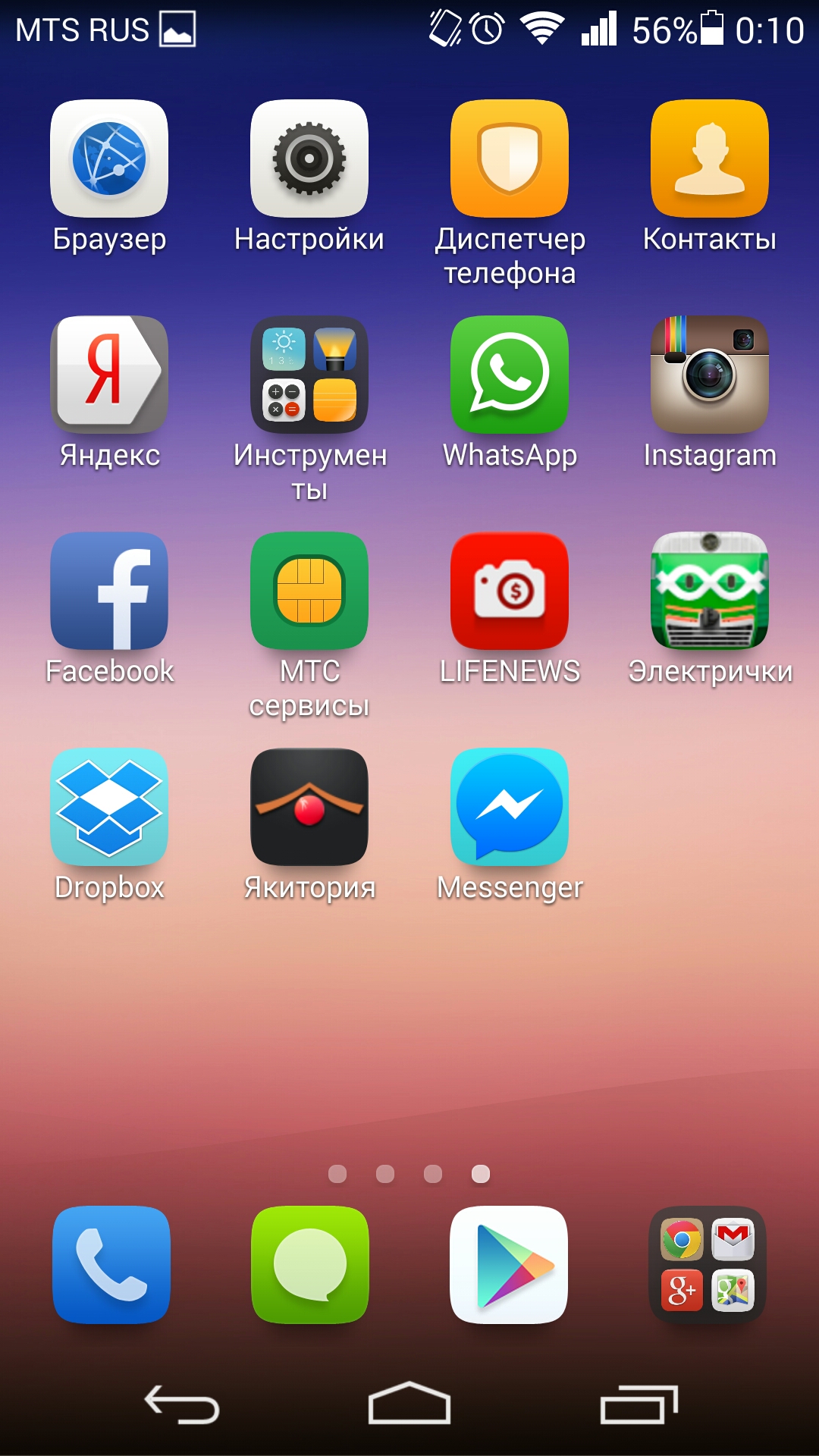Launch the Яндекс app
Viewport: 819px width, 1456px height.
pos(109,375)
